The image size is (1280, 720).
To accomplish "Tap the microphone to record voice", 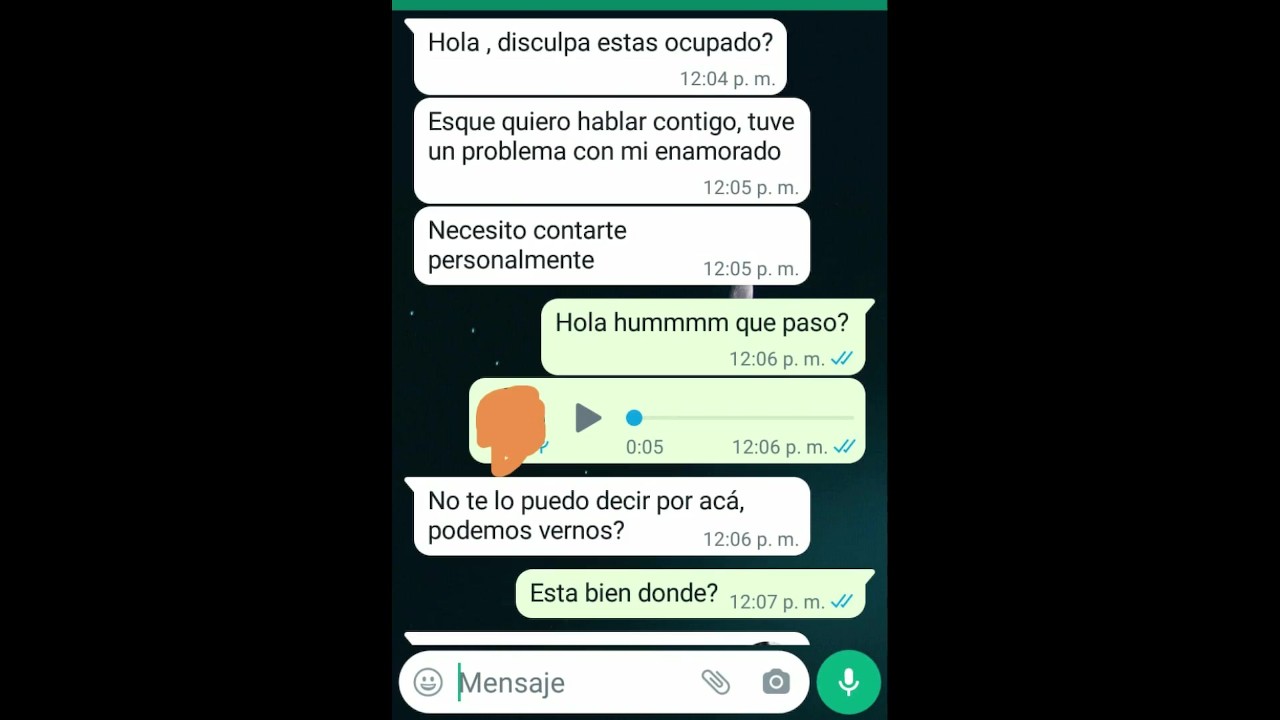I will click(848, 682).
